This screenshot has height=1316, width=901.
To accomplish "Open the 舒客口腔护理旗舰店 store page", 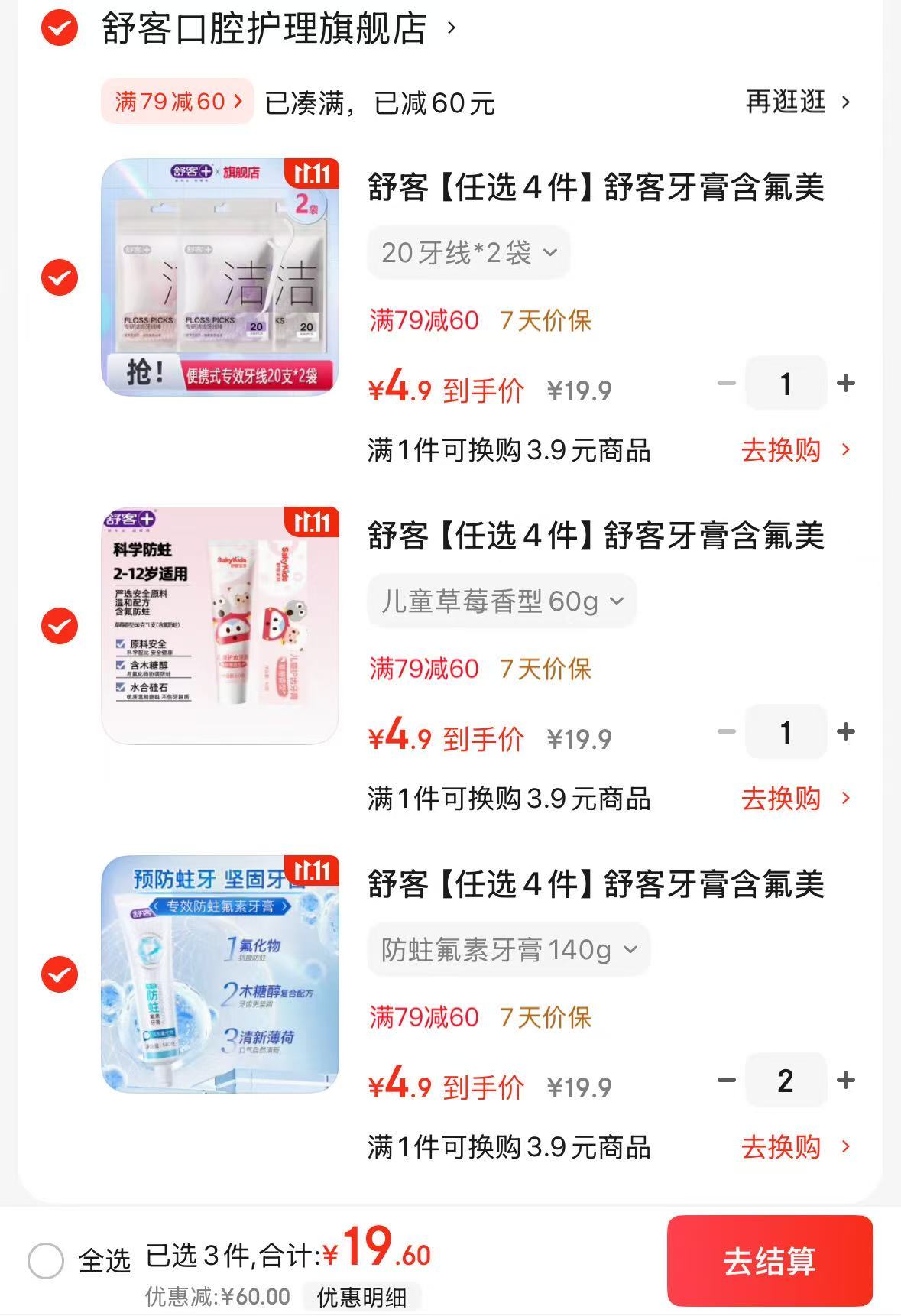I will coord(264,29).
